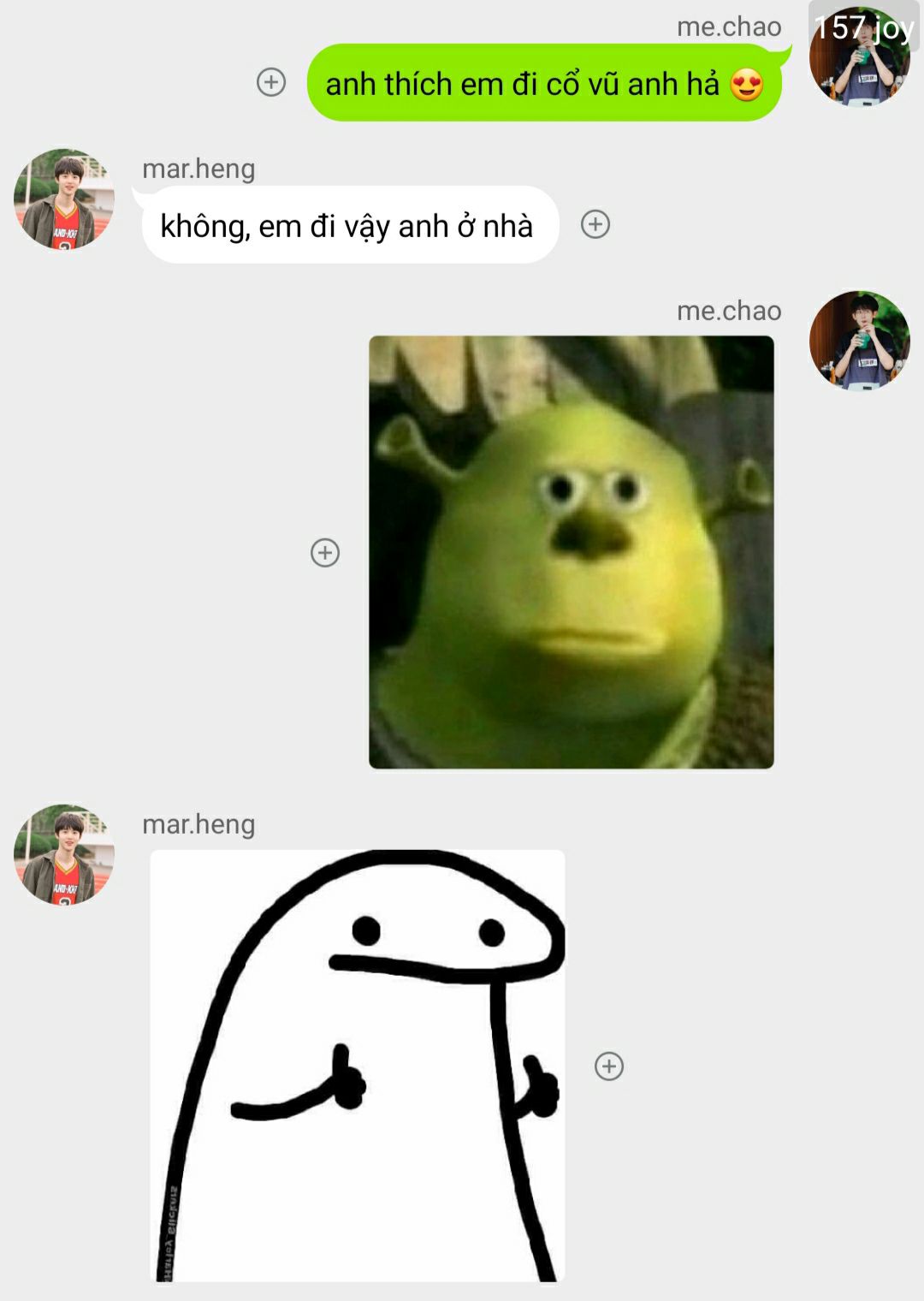Image resolution: width=924 pixels, height=1301 pixels.
Task: Tap the plus icon beside the thumbs-up drawing
Action: click(x=609, y=1066)
